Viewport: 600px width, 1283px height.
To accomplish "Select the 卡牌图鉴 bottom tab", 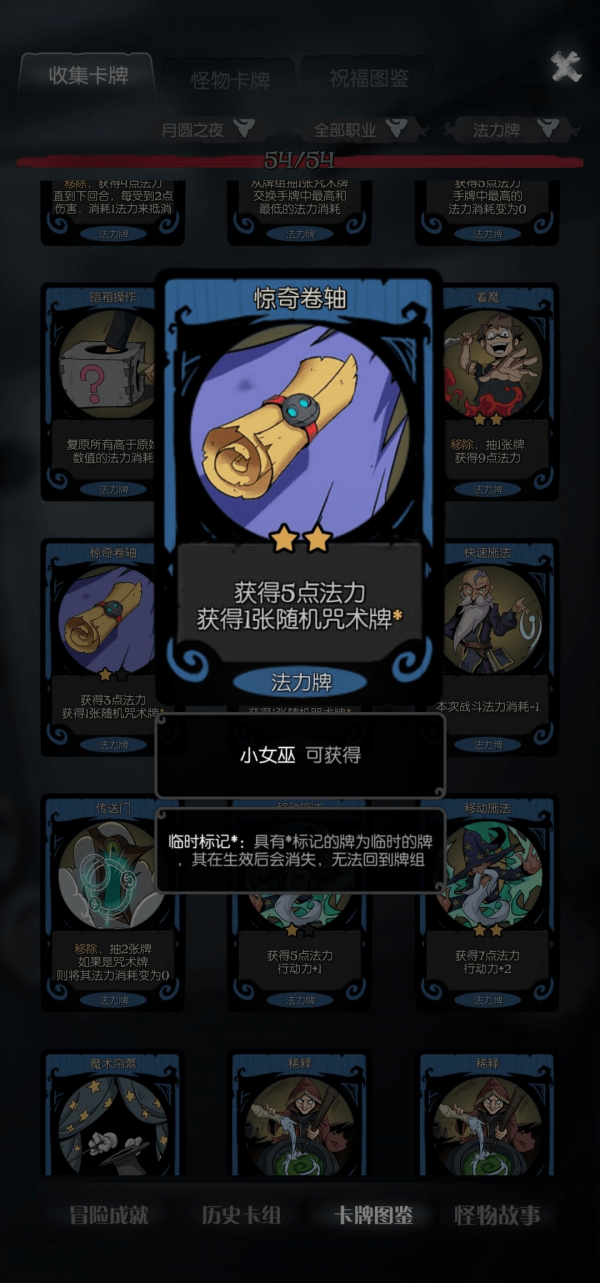I will [x=373, y=1215].
